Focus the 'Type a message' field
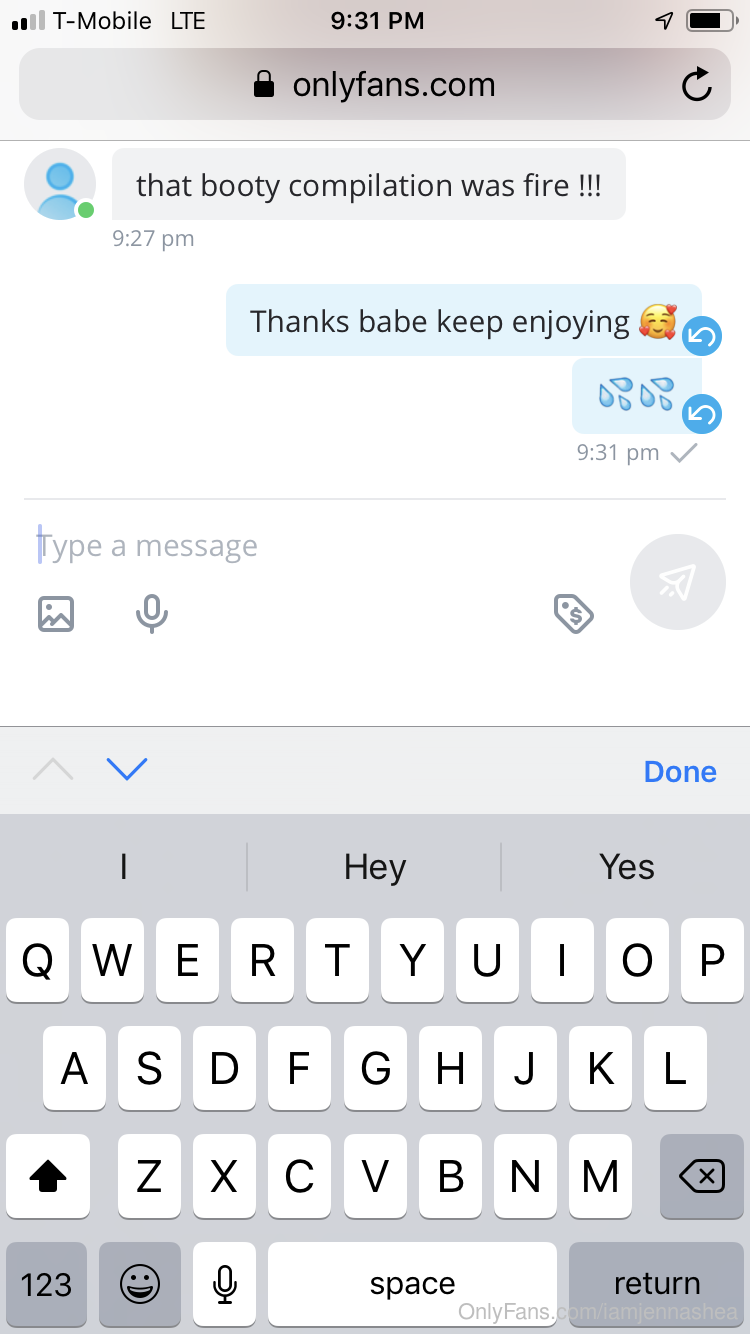 [x=320, y=546]
